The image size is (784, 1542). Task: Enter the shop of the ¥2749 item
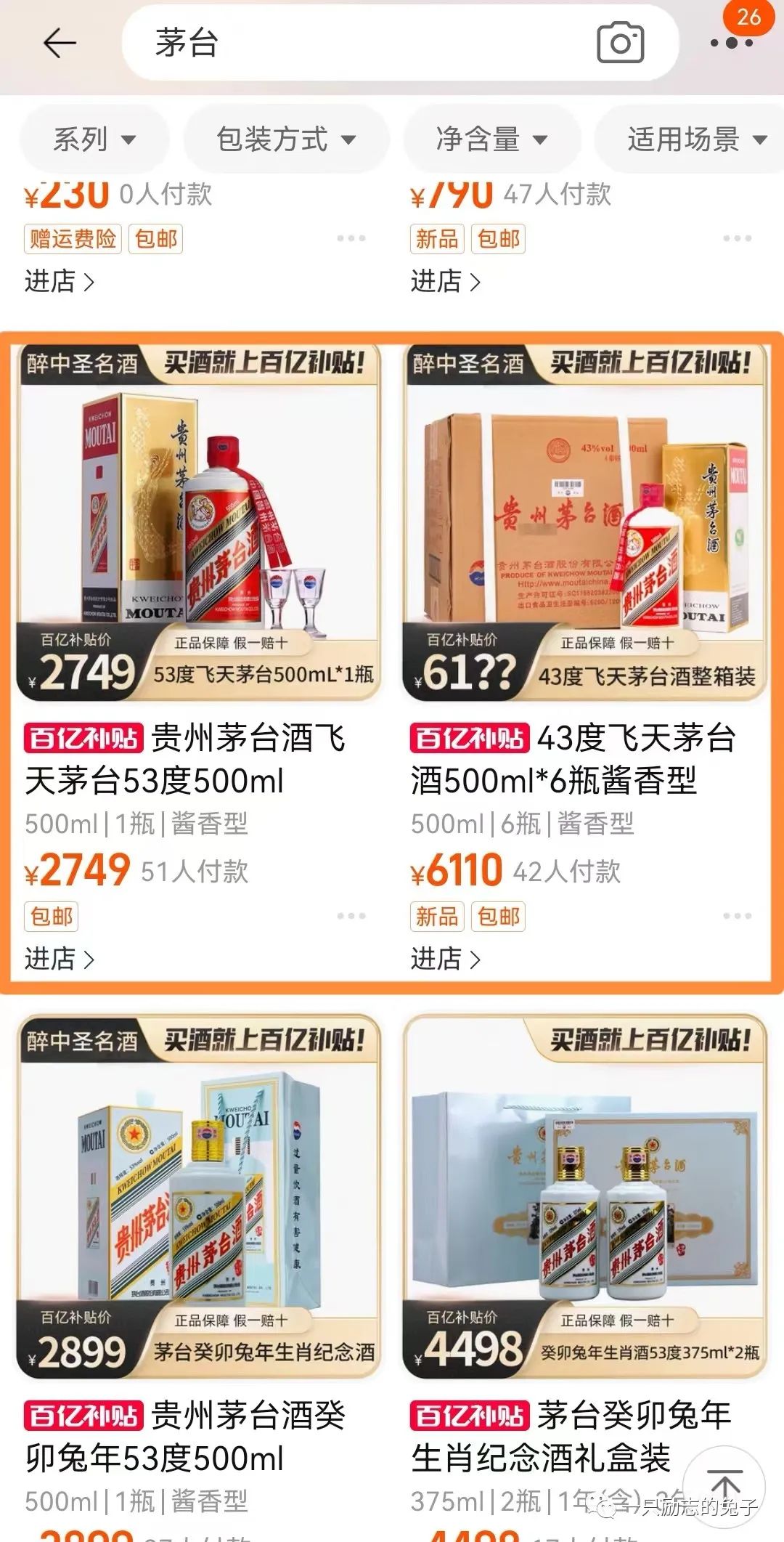[60, 959]
